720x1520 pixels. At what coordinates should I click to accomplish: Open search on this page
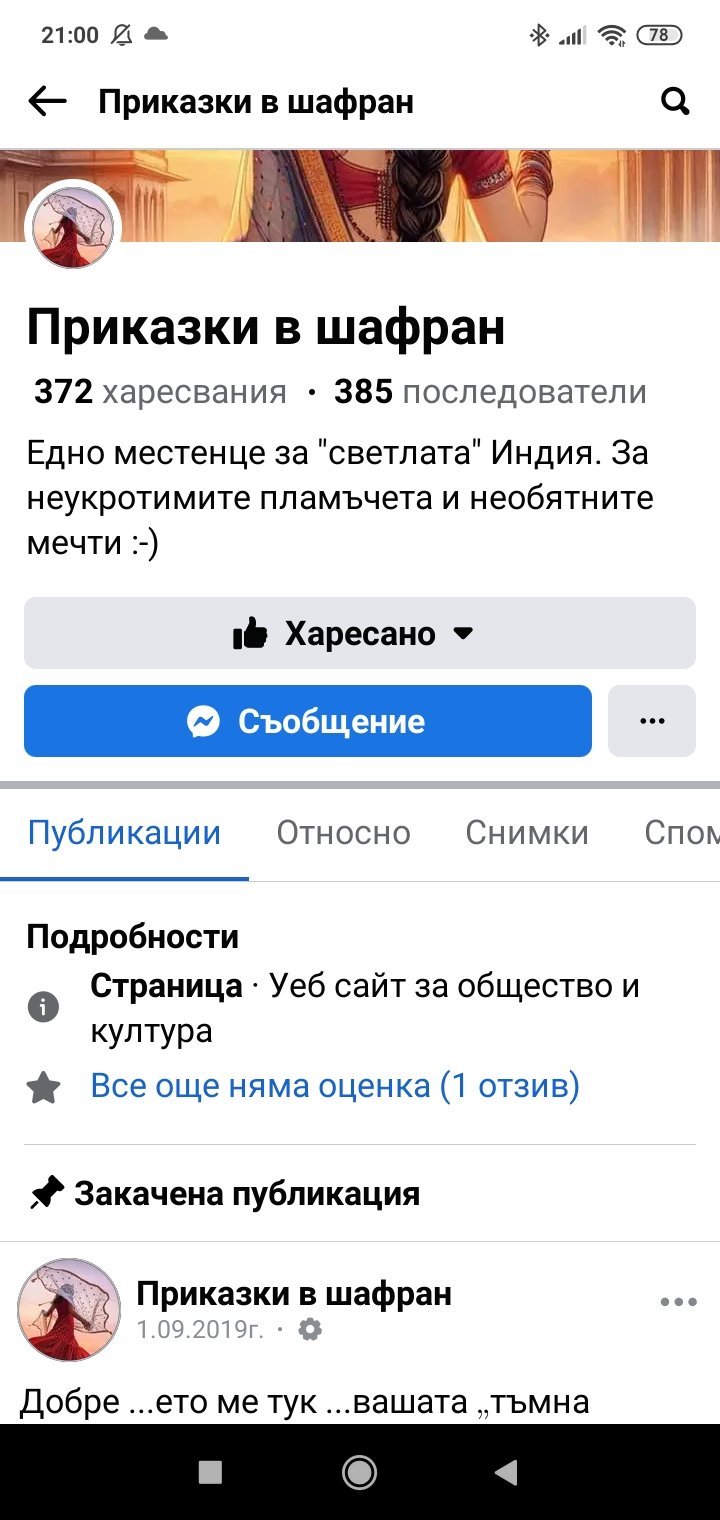(676, 101)
